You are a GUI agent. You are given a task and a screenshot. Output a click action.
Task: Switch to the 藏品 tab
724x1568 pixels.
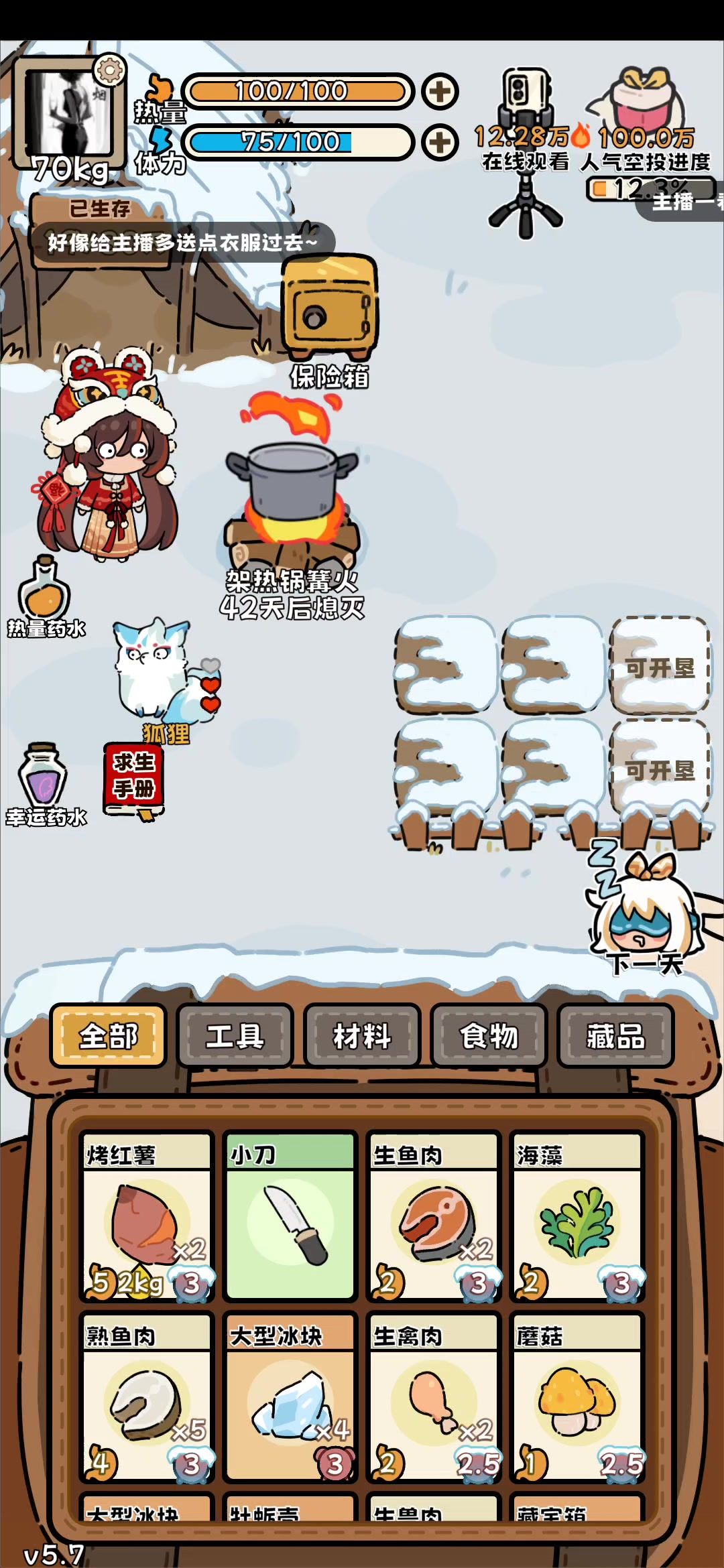[x=615, y=1036]
